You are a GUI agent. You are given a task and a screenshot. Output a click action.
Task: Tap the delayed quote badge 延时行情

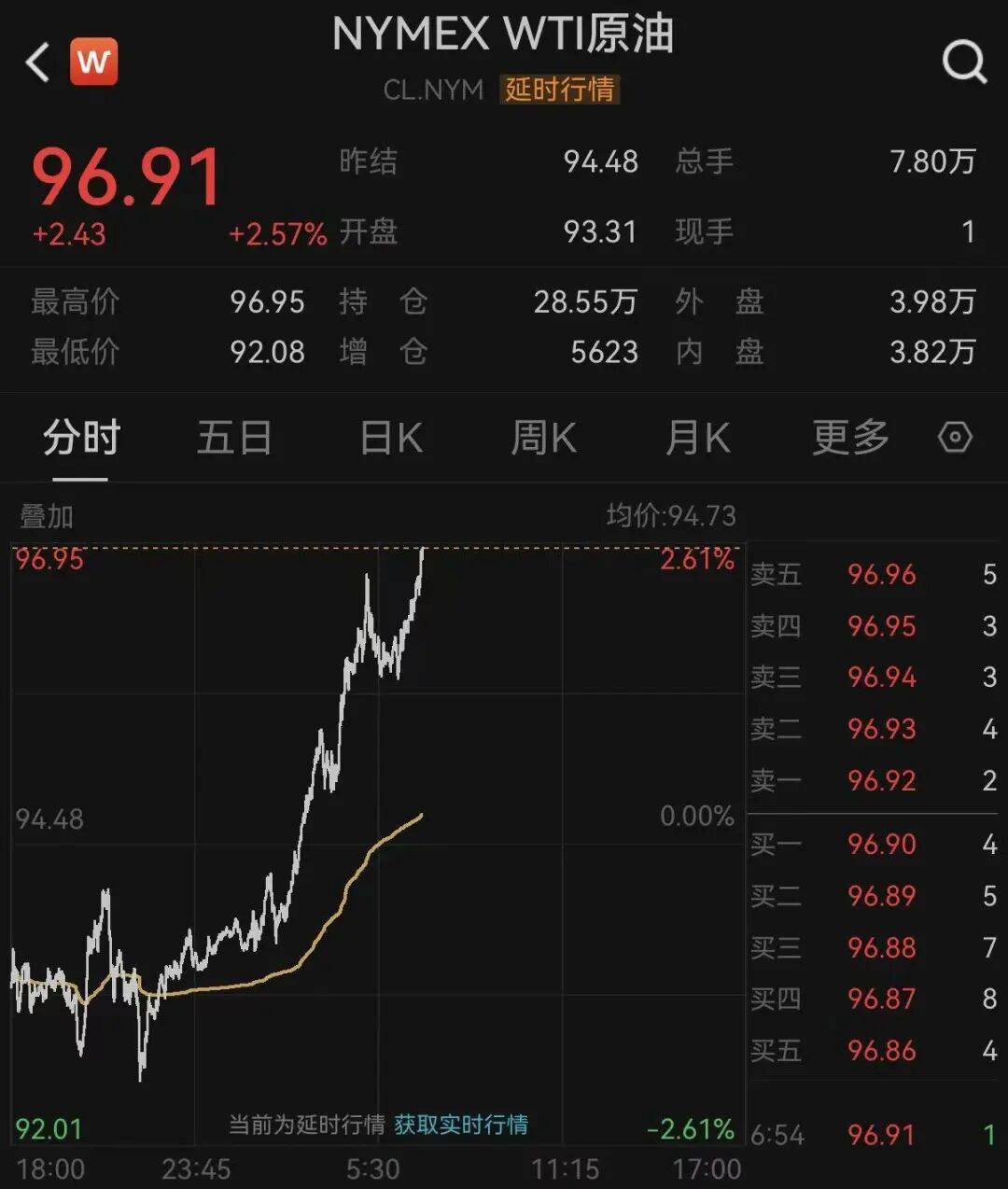559,91
